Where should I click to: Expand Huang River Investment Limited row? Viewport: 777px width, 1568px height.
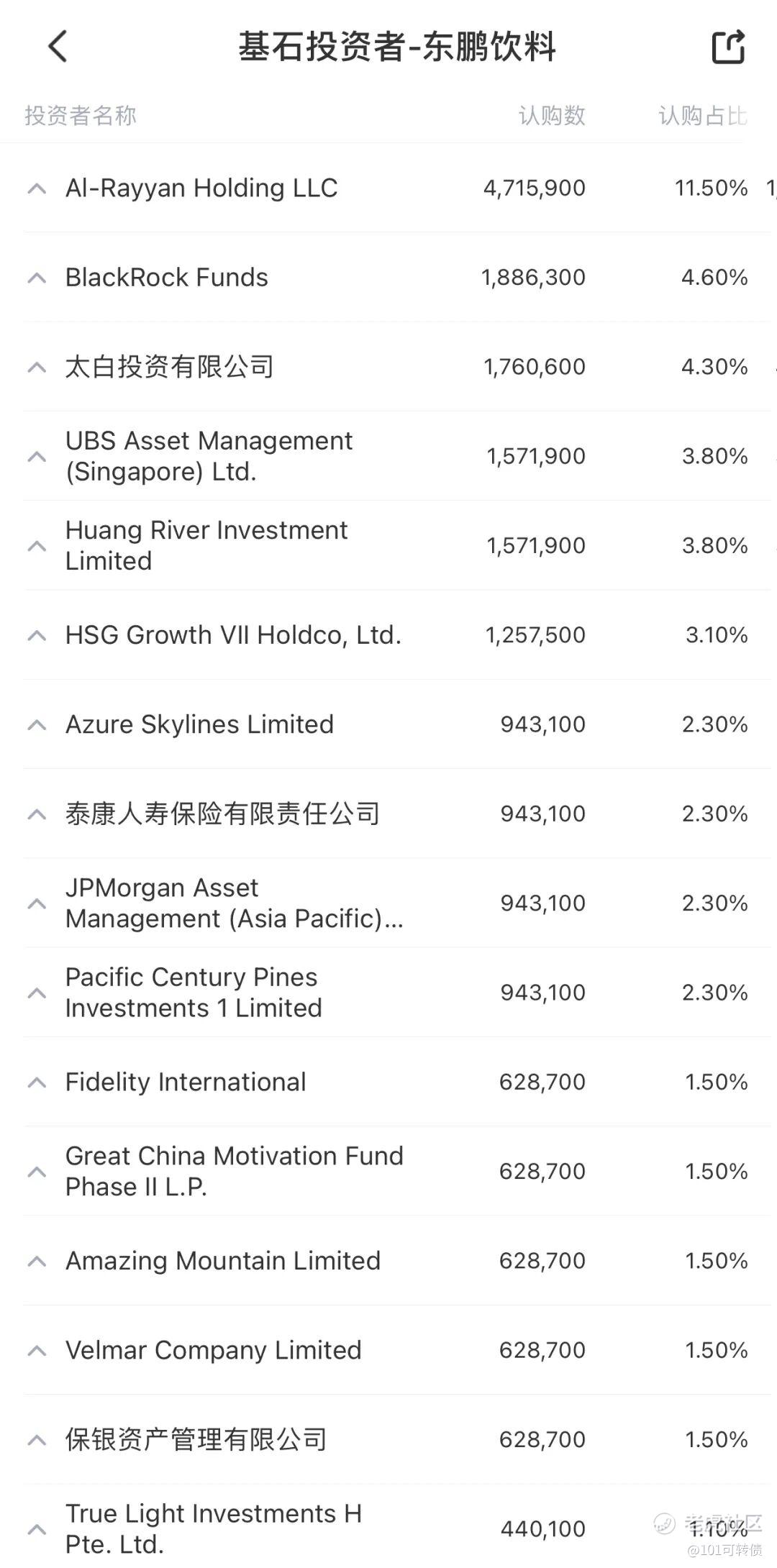37,546
